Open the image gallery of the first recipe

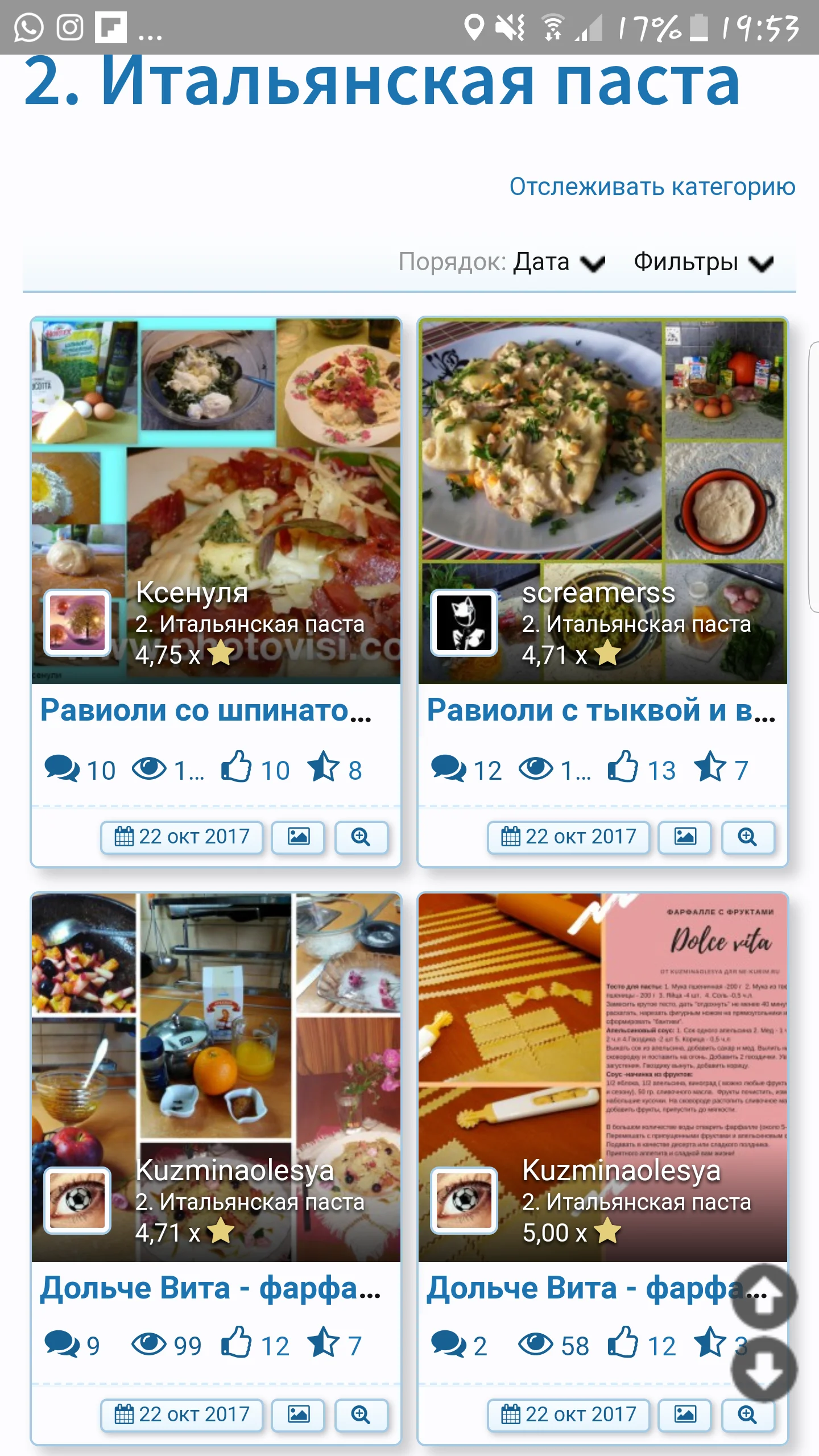(297, 837)
